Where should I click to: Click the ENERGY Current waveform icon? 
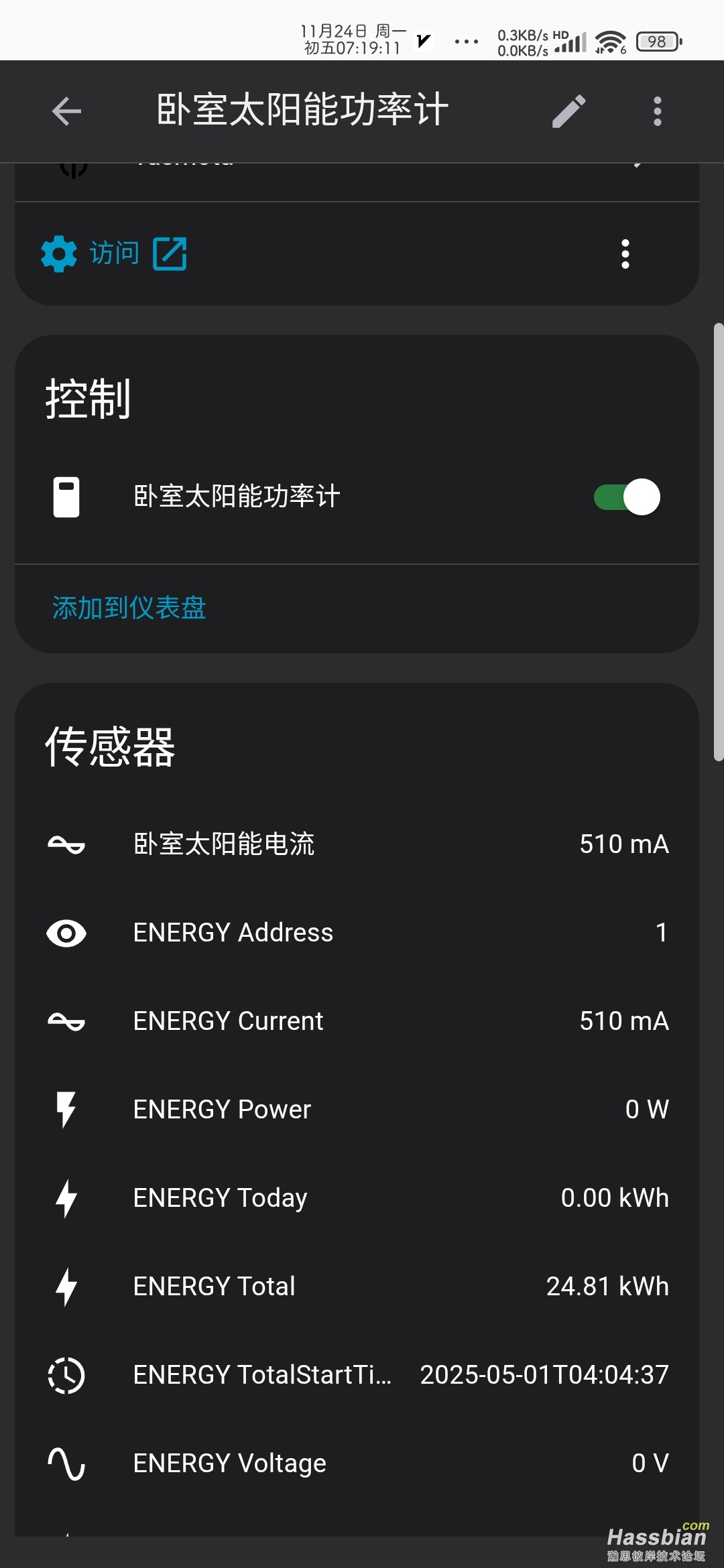(x=65, y=1021)
